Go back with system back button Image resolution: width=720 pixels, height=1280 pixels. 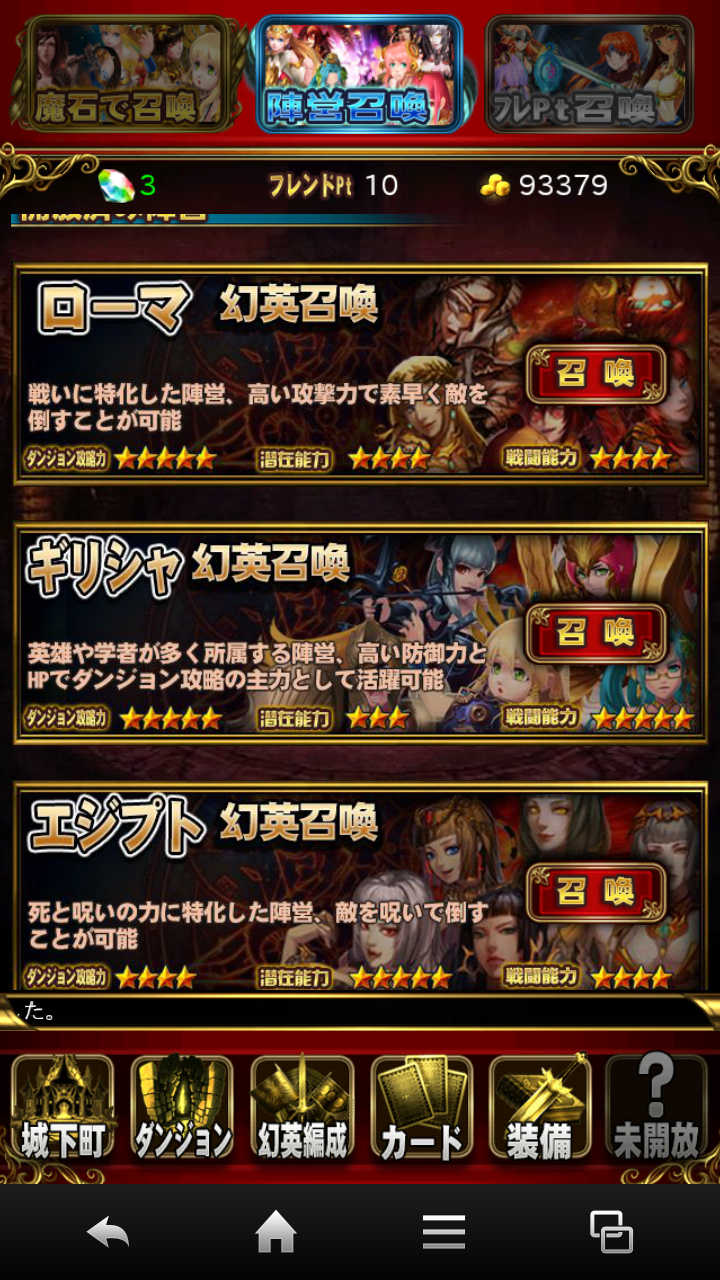108,1232
